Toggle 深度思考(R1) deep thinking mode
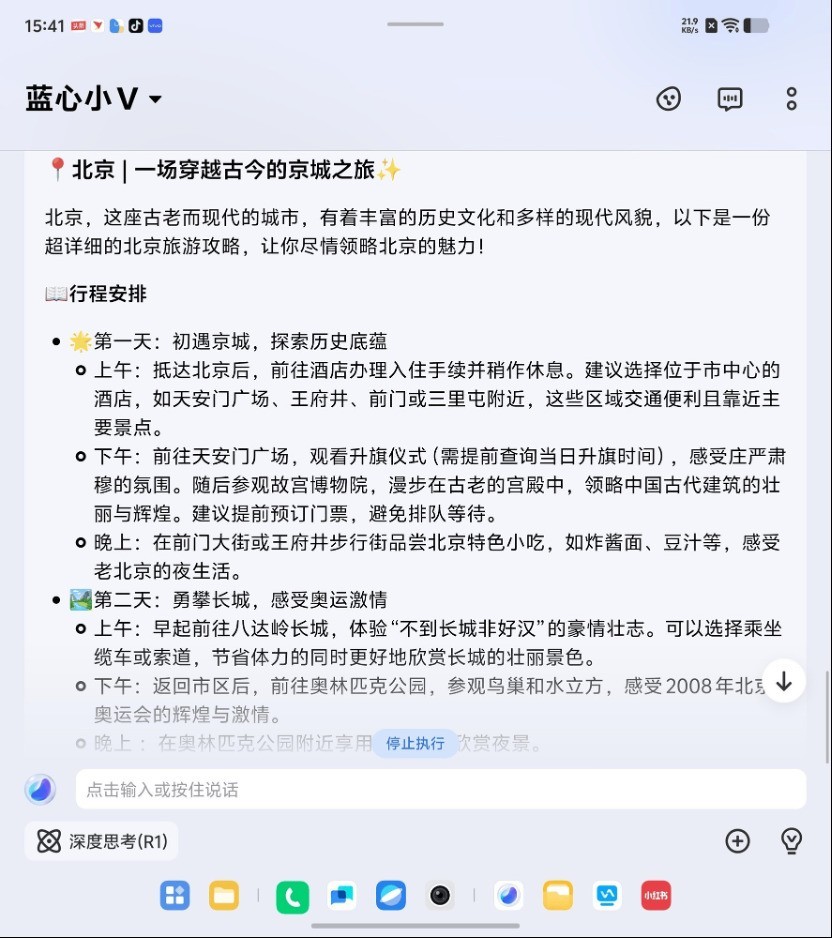The height and width of the screenshot is (938, 832). click(x=100, y=841)
